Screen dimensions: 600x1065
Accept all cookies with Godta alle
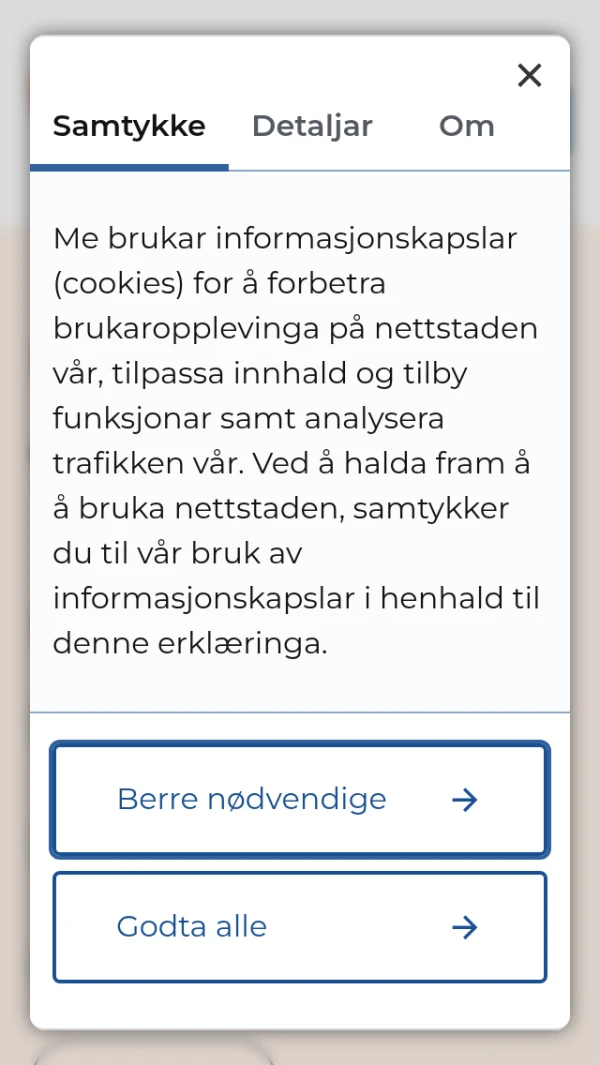[300, 927]
